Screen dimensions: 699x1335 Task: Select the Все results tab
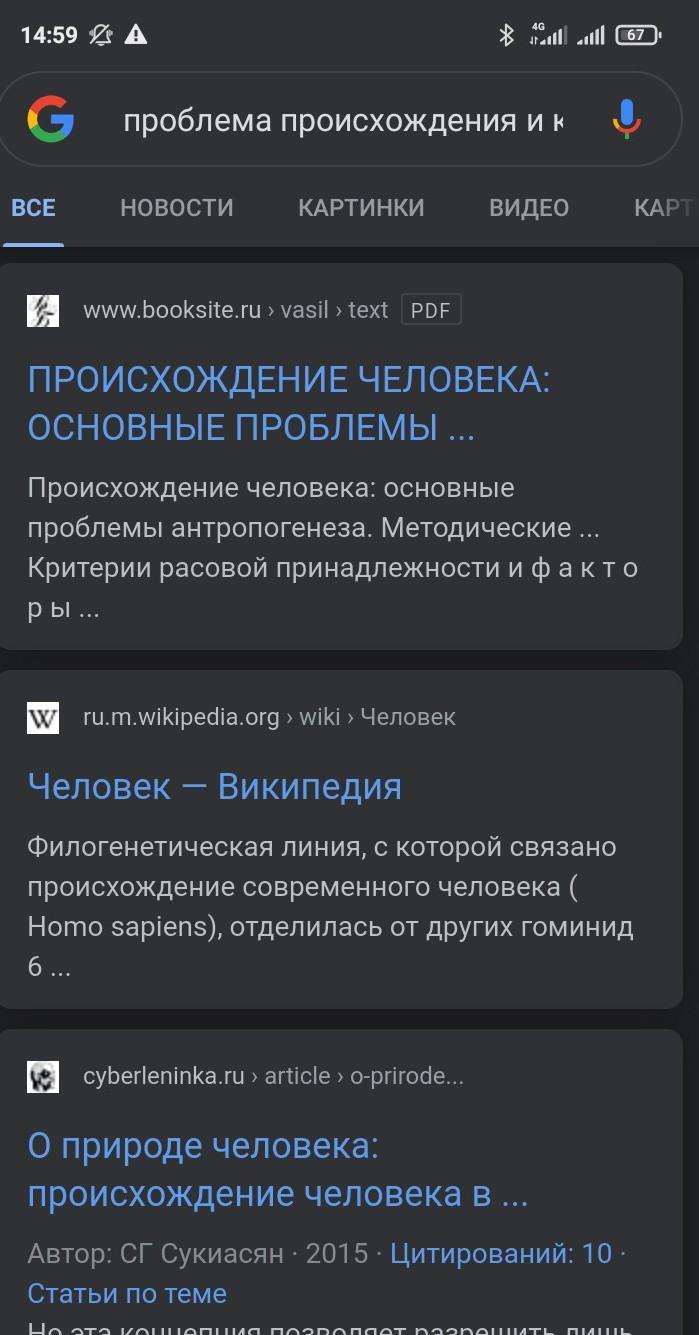pos(33,208)
